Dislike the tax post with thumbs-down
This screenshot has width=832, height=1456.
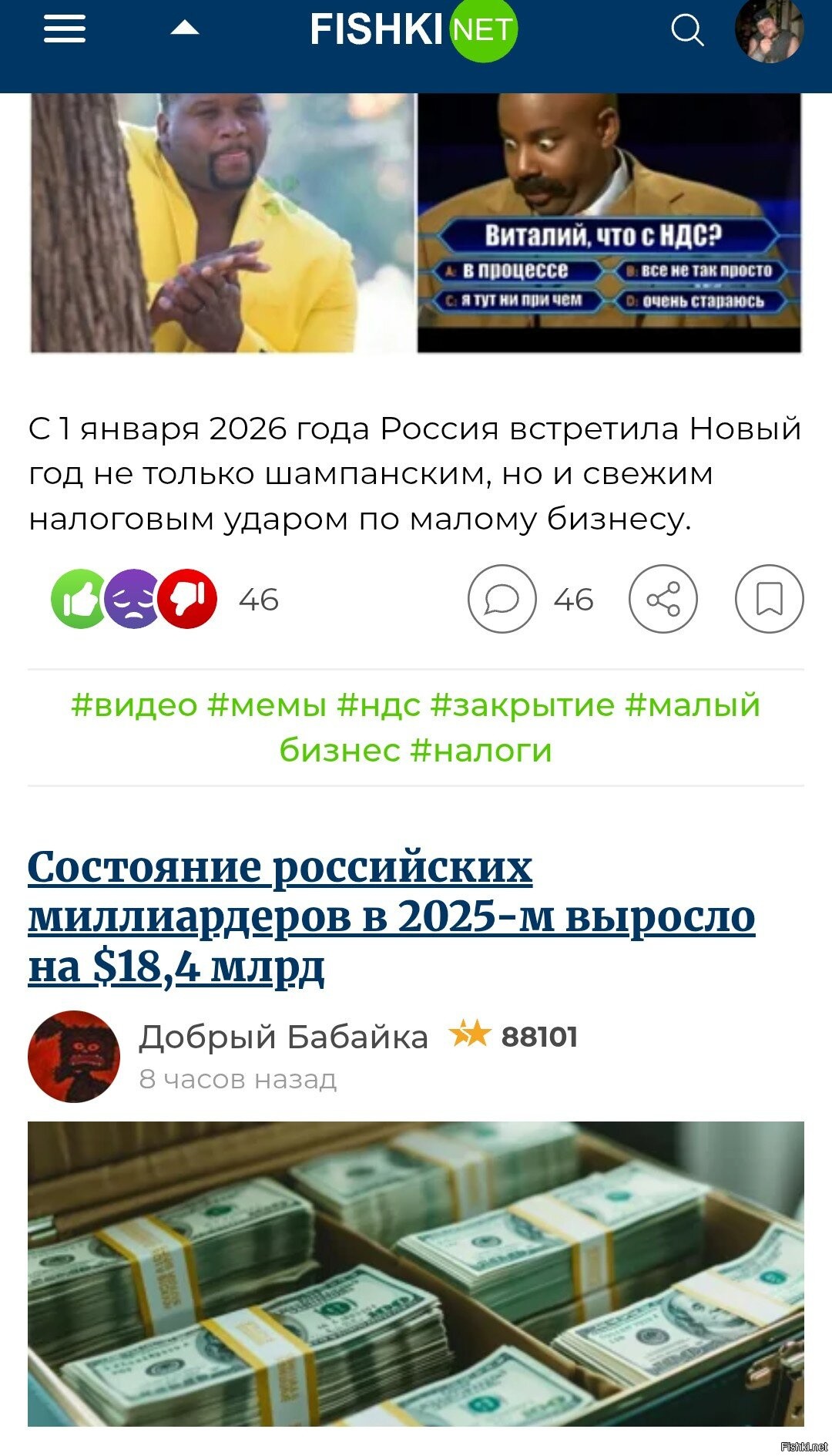187,599
